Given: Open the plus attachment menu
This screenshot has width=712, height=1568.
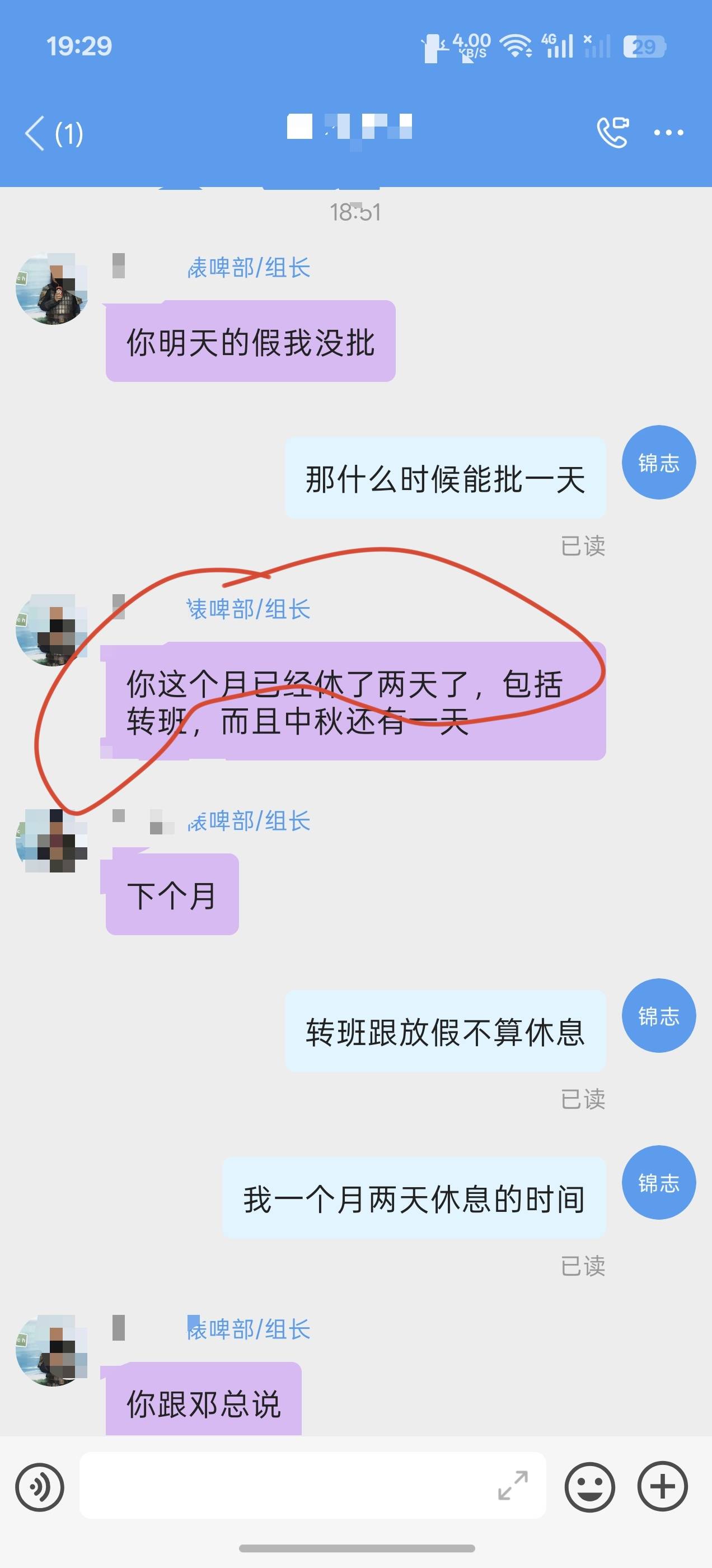Looking at the screenshot, I should click(663, 1486).
